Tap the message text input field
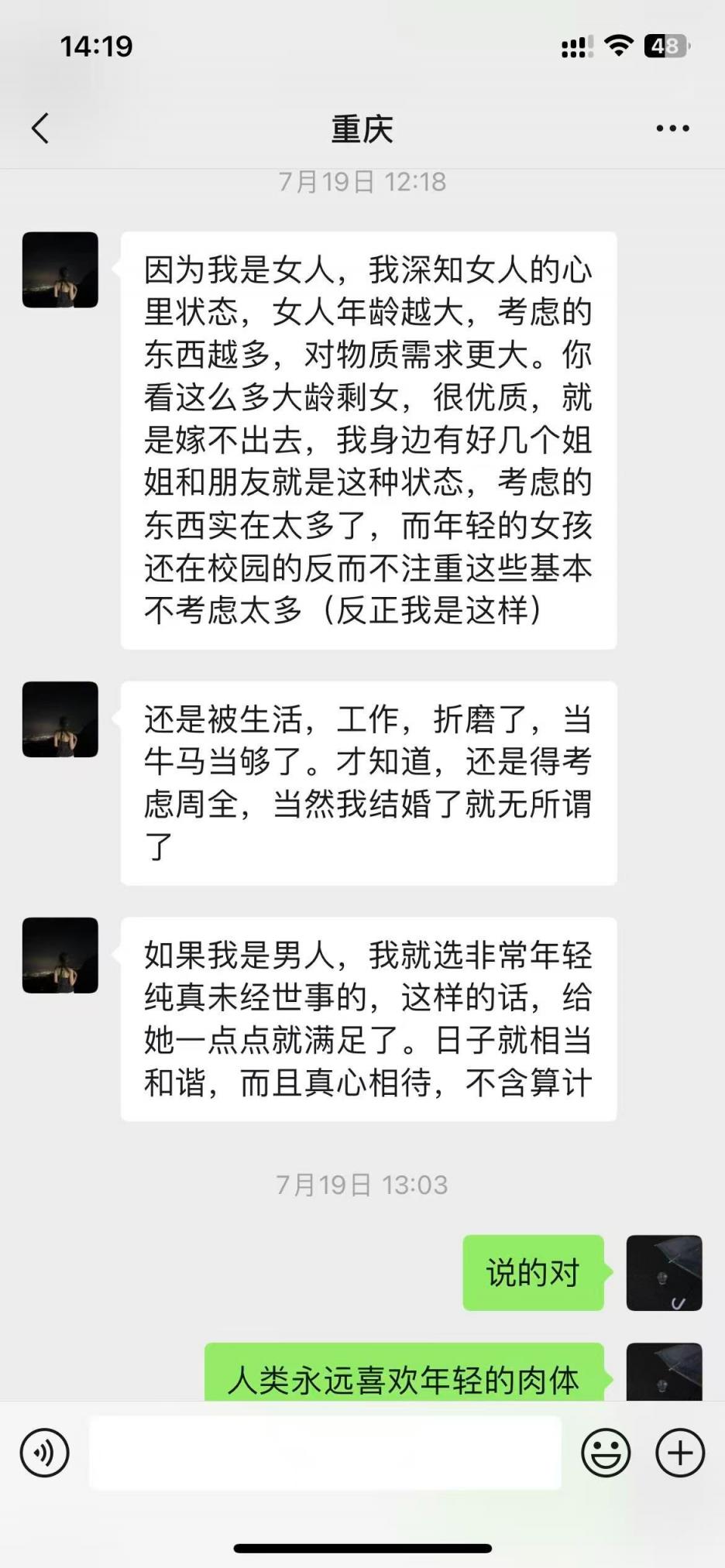The width and height of the screenshot is (725, 1568). 325,1453
